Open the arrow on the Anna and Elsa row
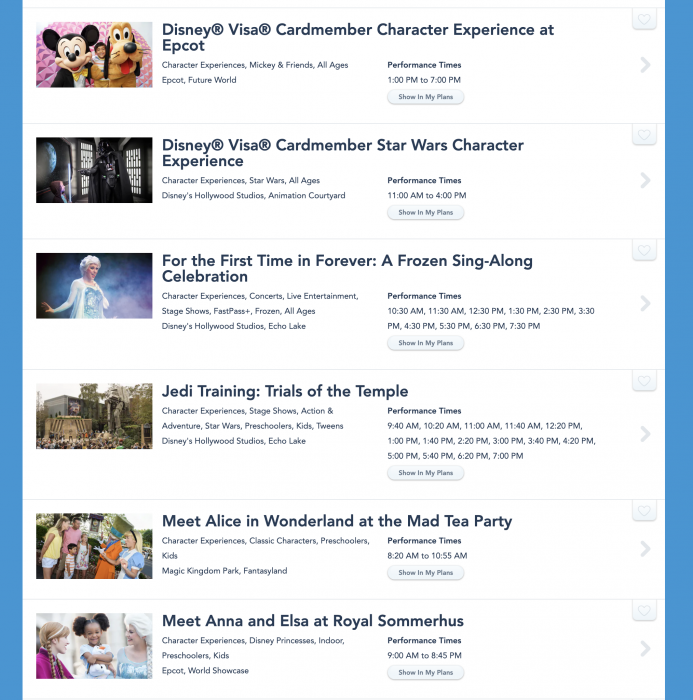 (x=645, y=648)
